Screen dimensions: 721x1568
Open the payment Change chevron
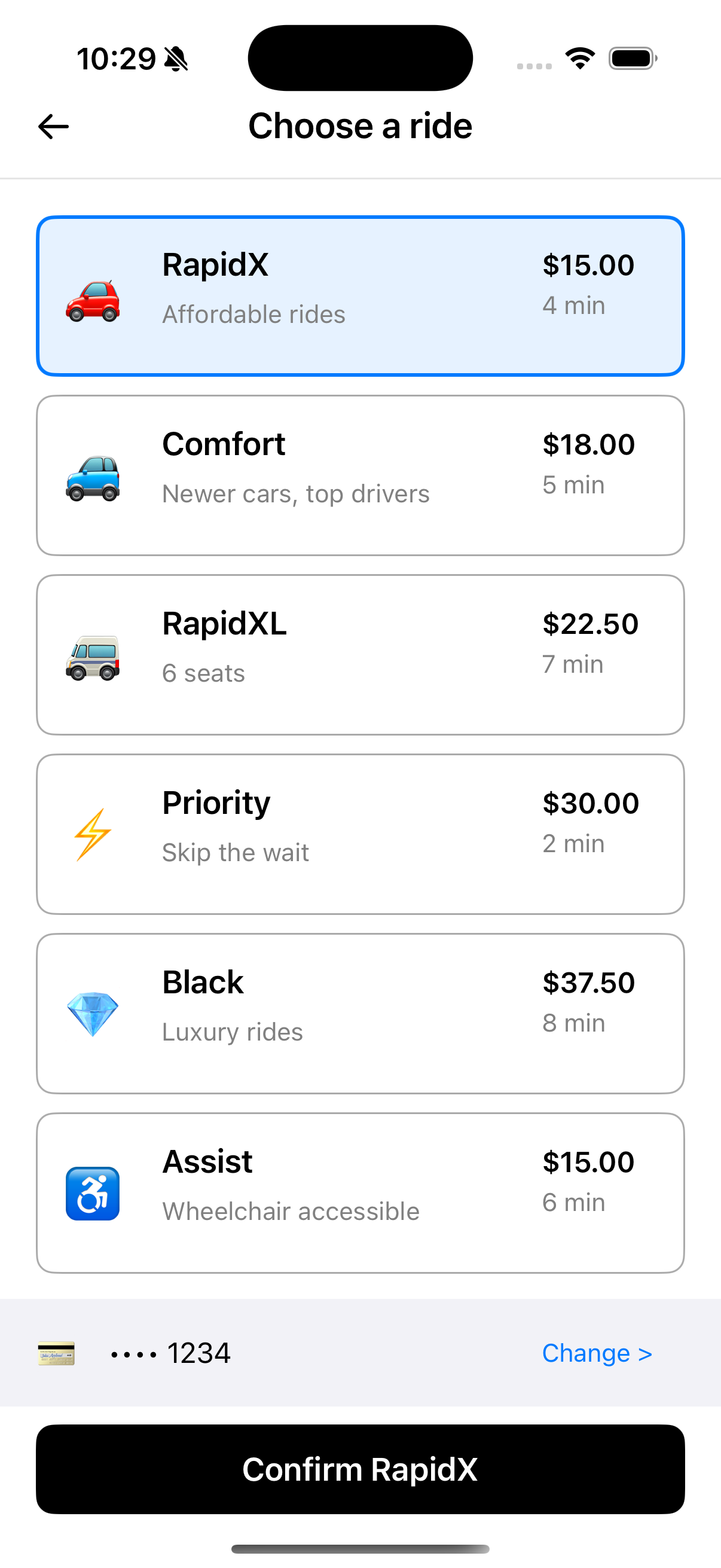coord(646,1353)
